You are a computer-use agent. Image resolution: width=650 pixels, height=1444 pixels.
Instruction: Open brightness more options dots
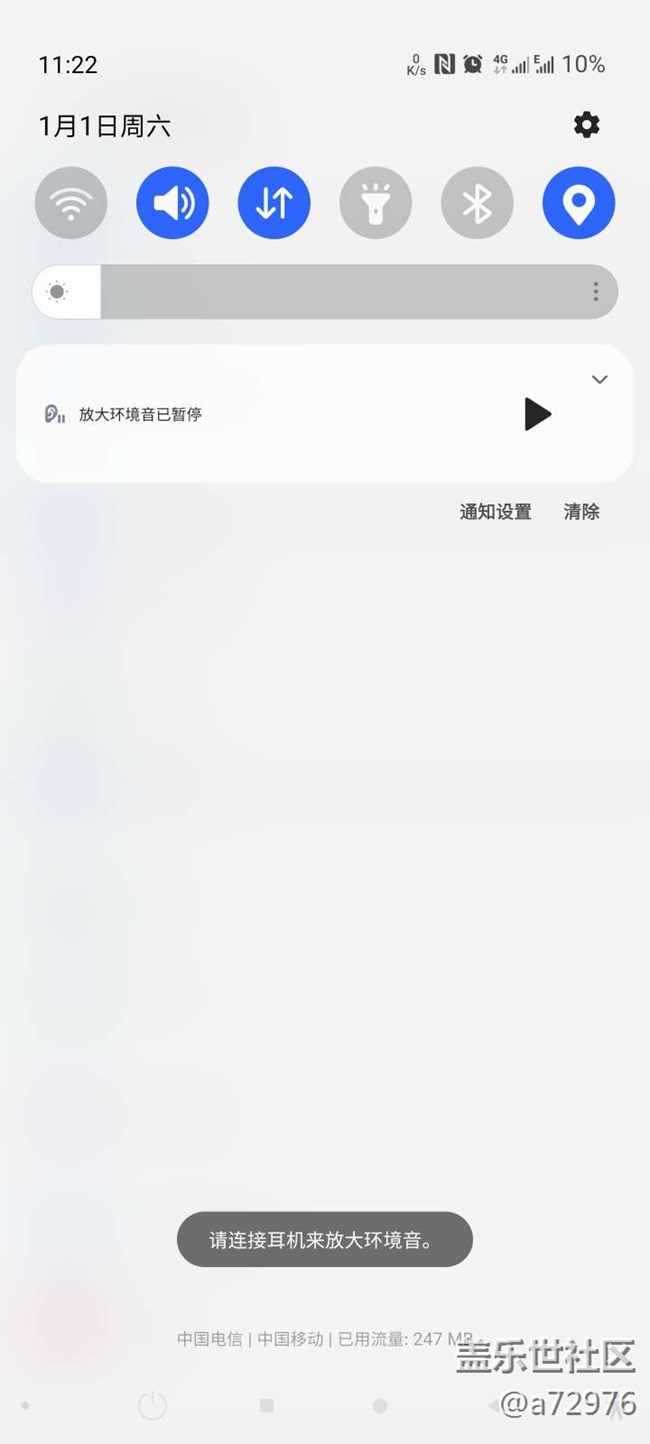coord(595,292)
